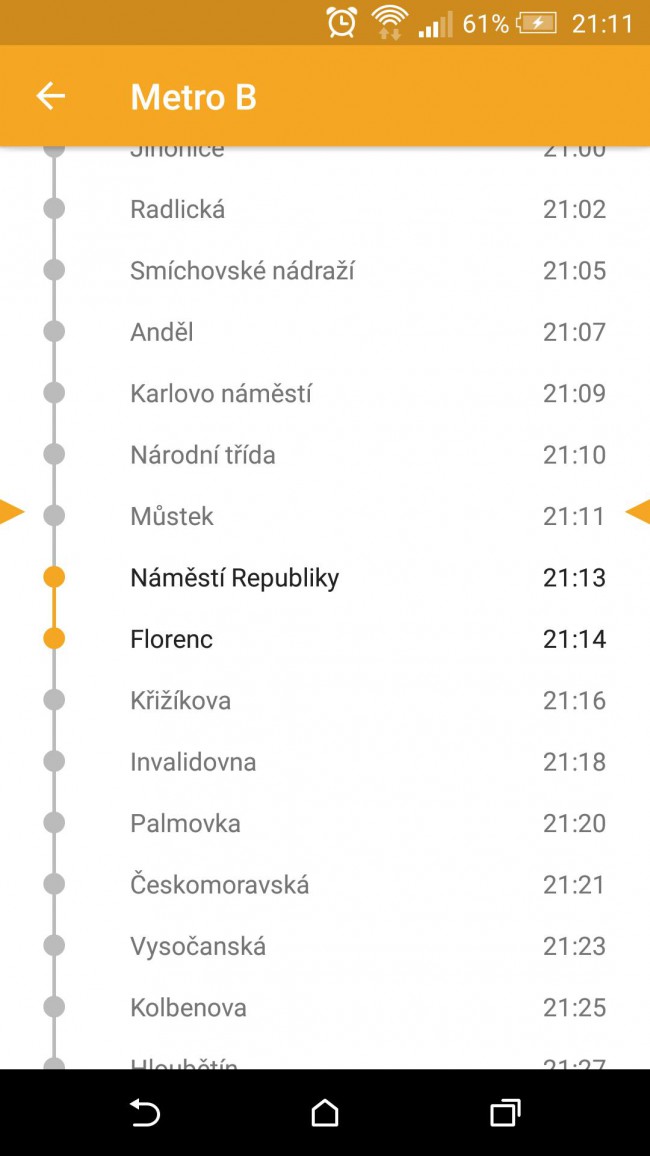650x1156 pixels.
Task: Select the Smíchovské nádraží stop
Action: [x=325, y=271]
